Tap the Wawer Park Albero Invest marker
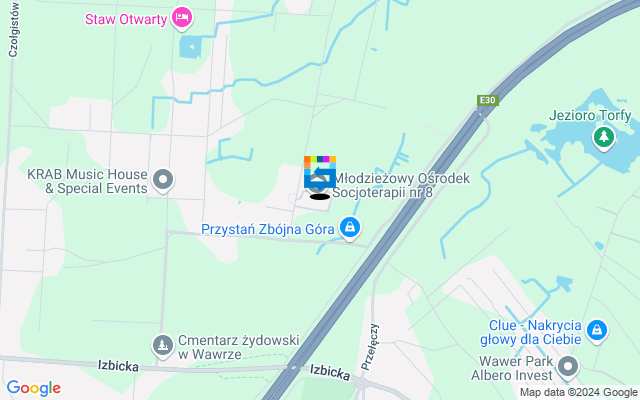 tap(570, 368)
